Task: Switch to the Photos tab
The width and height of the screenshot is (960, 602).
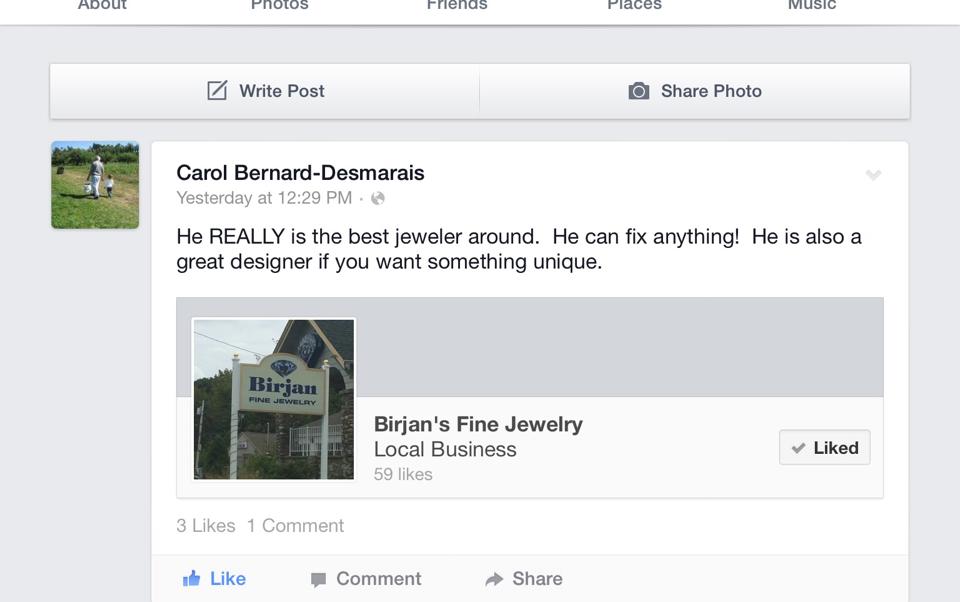Action: 279,6
